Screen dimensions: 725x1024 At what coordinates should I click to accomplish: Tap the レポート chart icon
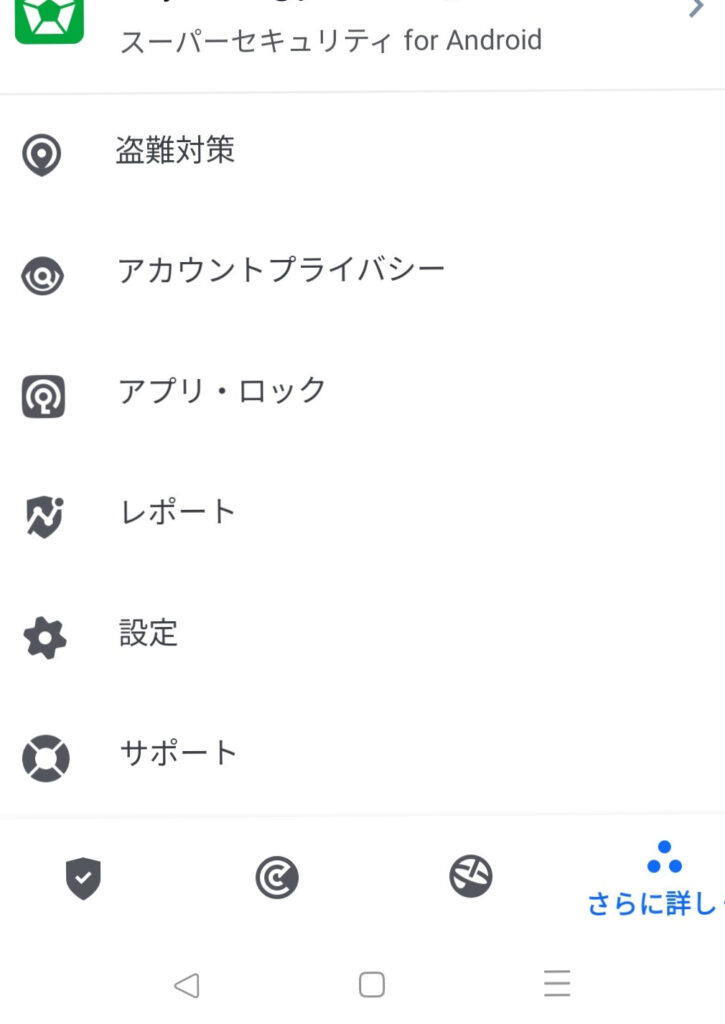click(x=42, y=510)
